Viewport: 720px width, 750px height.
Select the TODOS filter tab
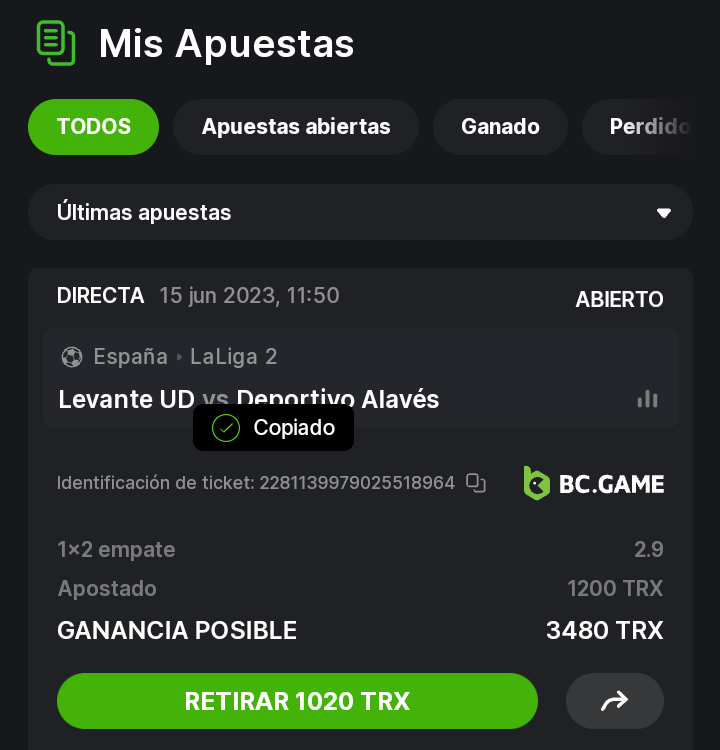point(94,127)
